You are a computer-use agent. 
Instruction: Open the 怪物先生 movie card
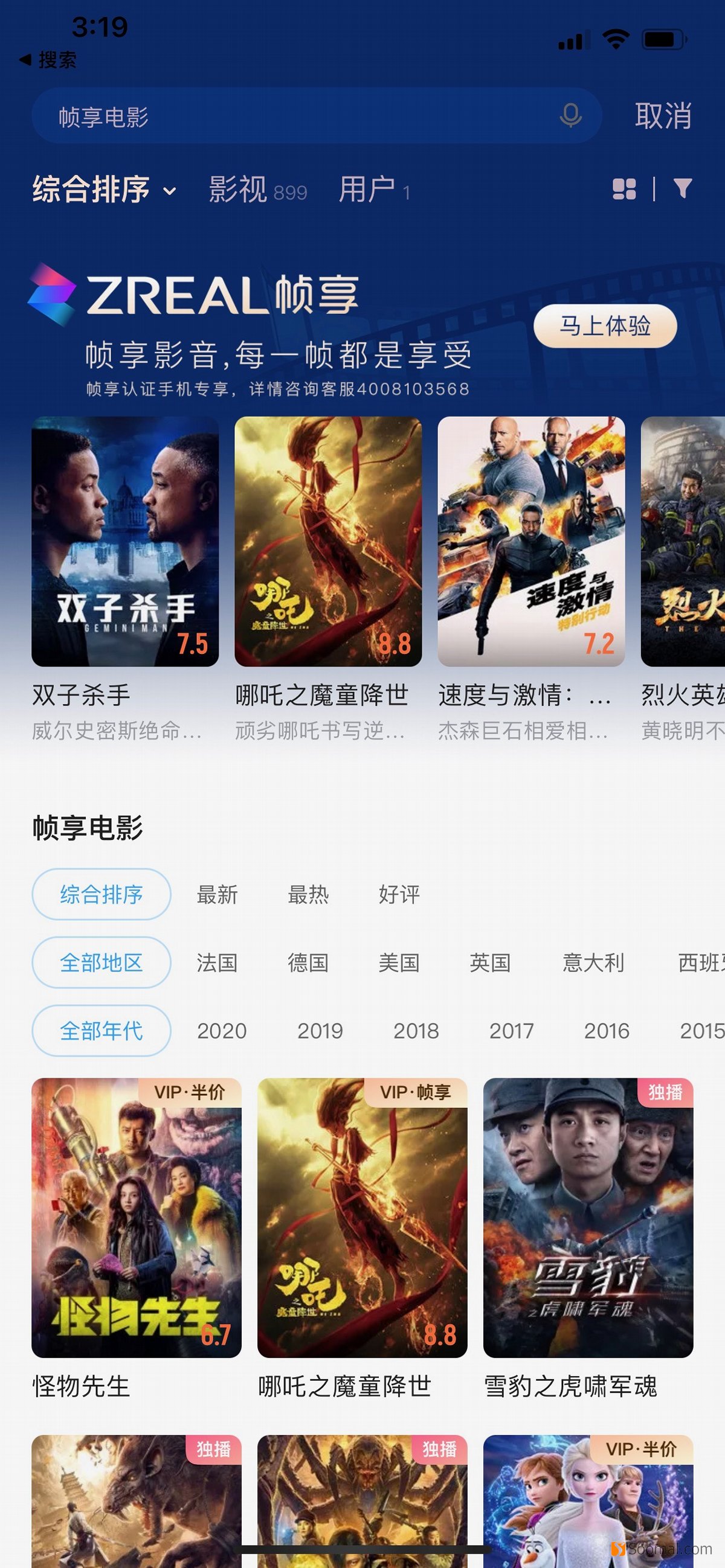pyautogui.click(x=137, y=1217)
